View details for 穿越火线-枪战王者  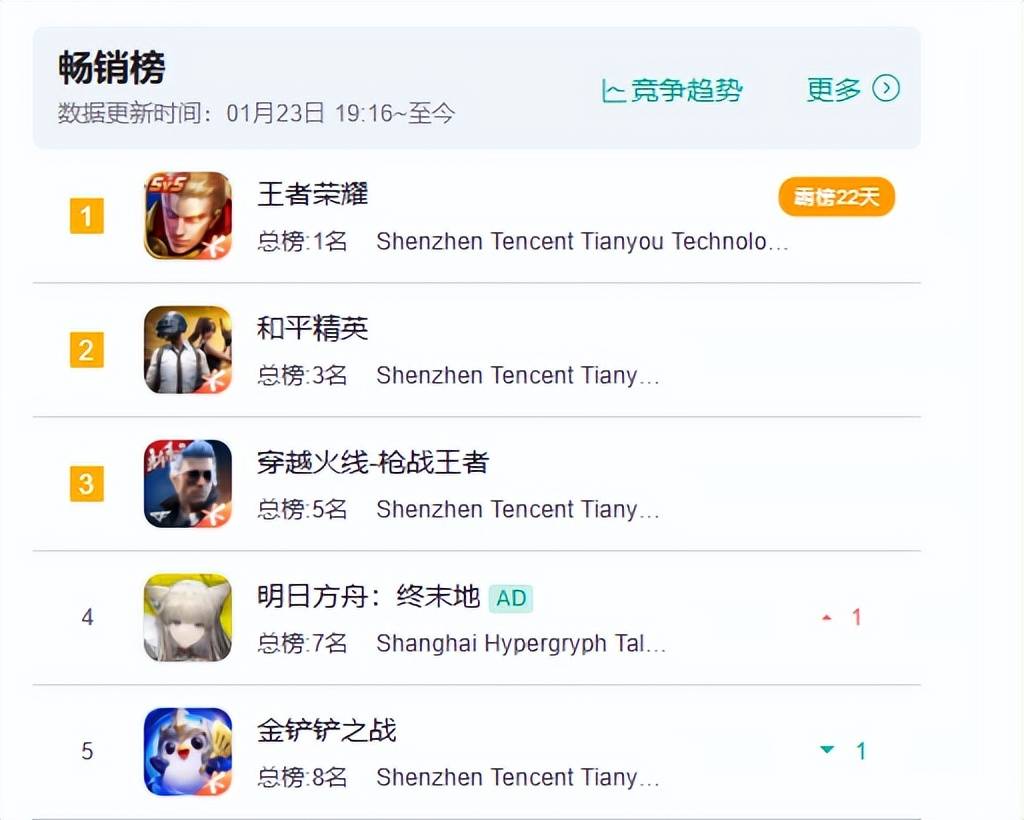point(372,463)
